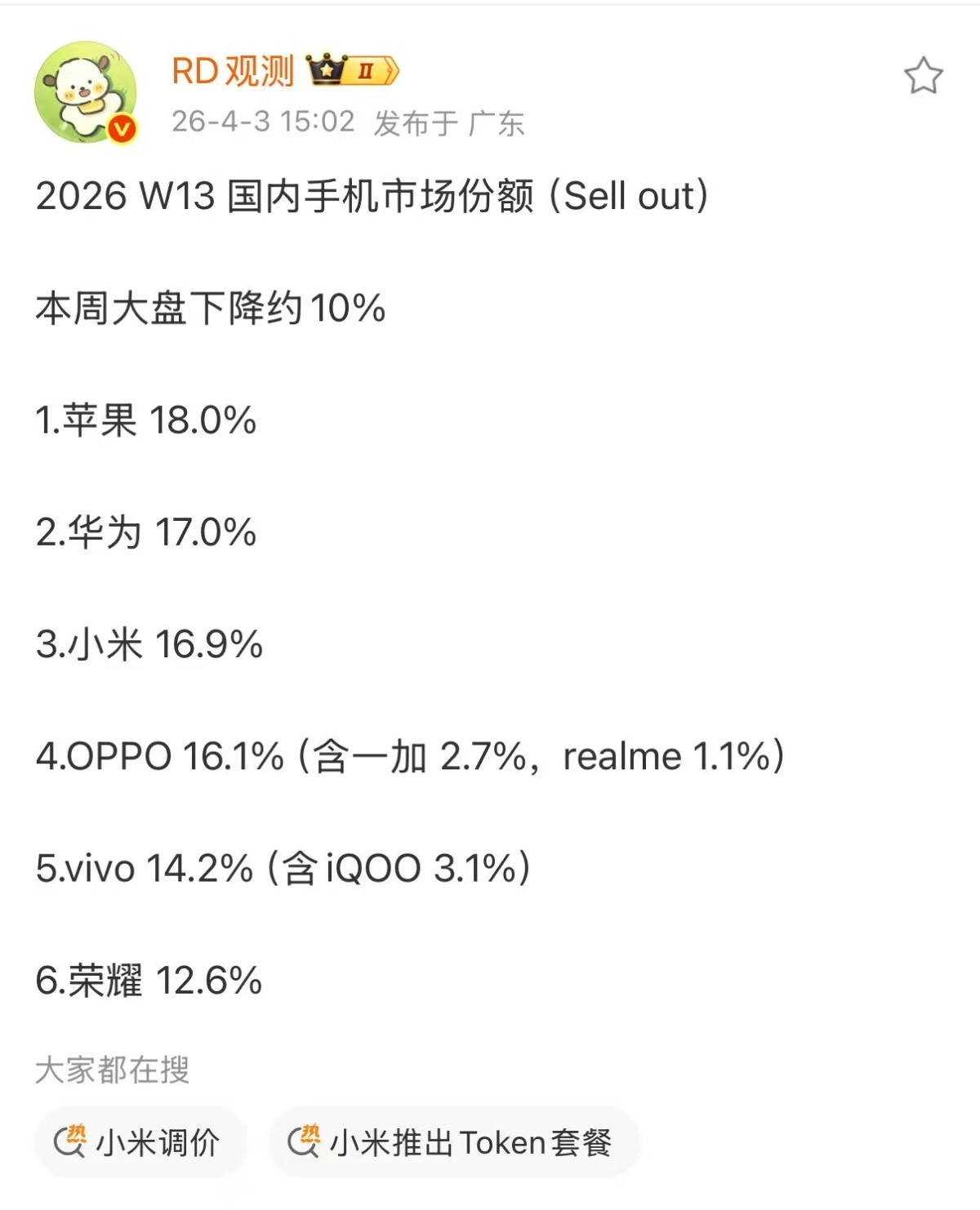Favorite the post via the star icon

click(x=925, y=74)
